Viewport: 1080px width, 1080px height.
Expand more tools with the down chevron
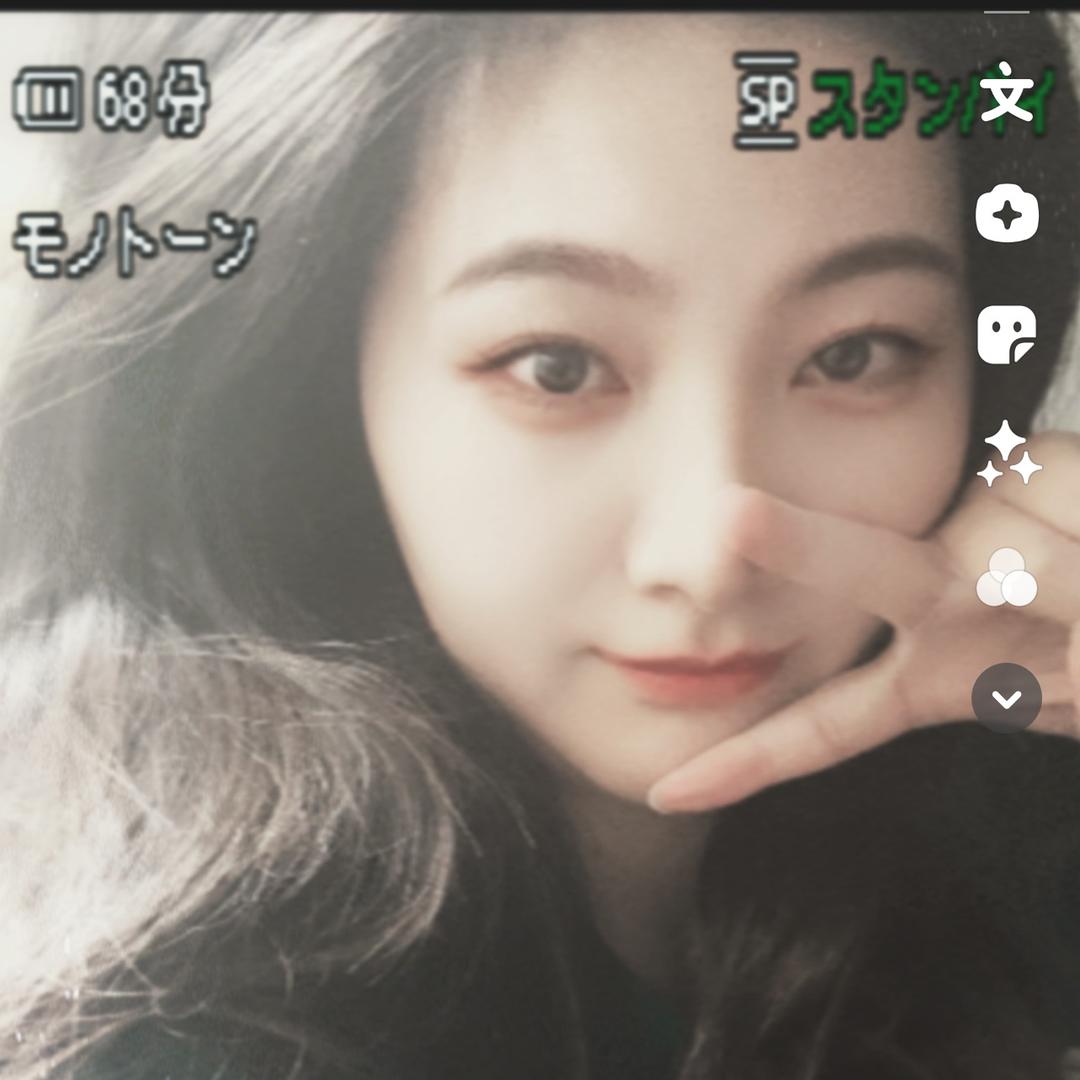(x=1006, y=698)
